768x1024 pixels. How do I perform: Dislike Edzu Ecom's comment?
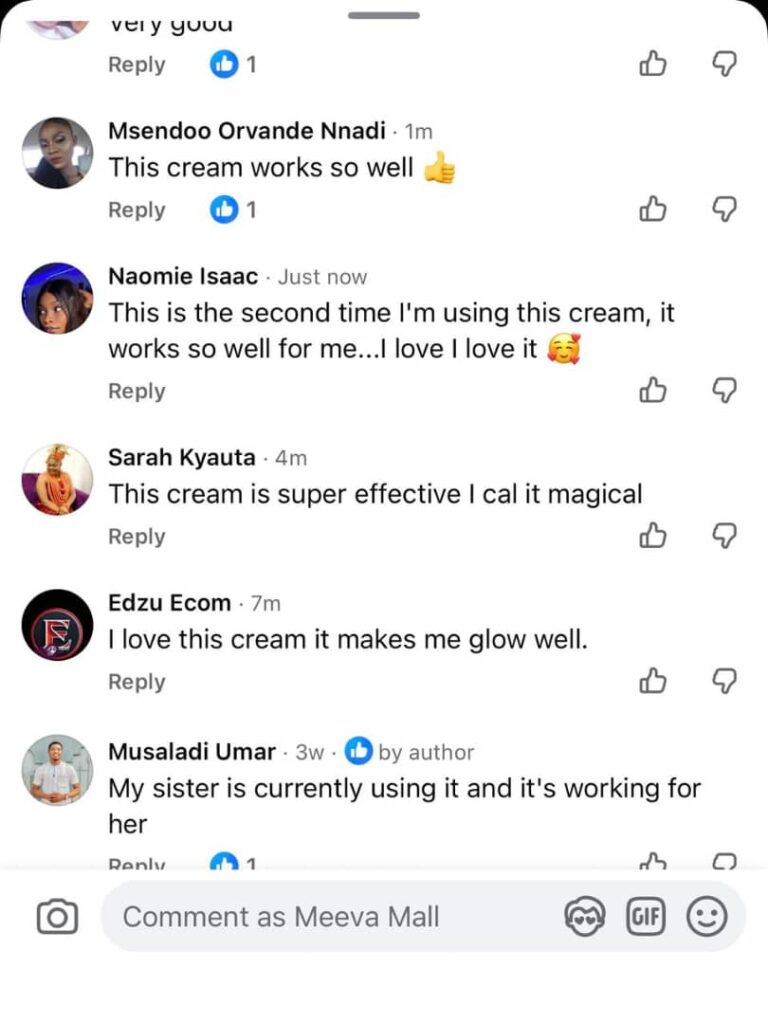tap(724, 681)
